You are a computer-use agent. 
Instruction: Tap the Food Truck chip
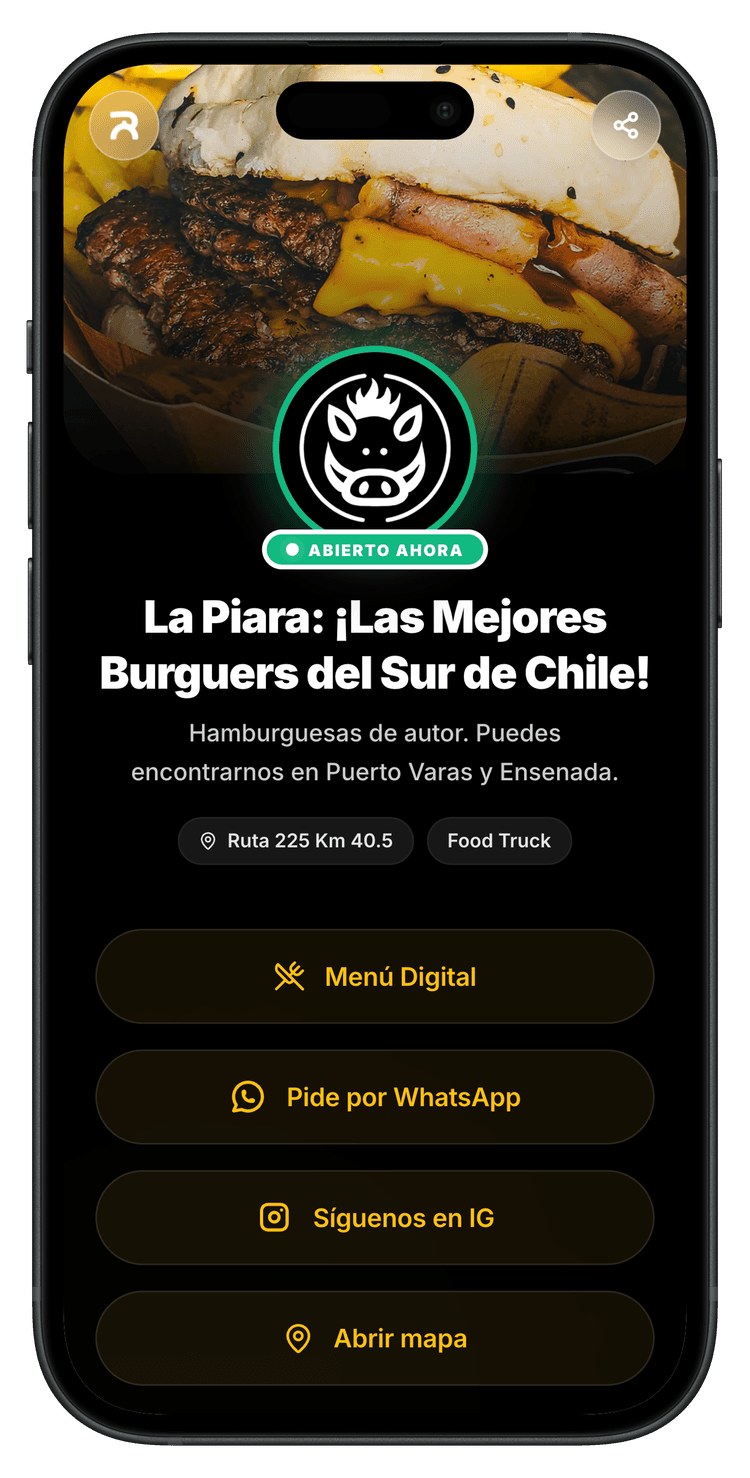[x=499, y=841]
